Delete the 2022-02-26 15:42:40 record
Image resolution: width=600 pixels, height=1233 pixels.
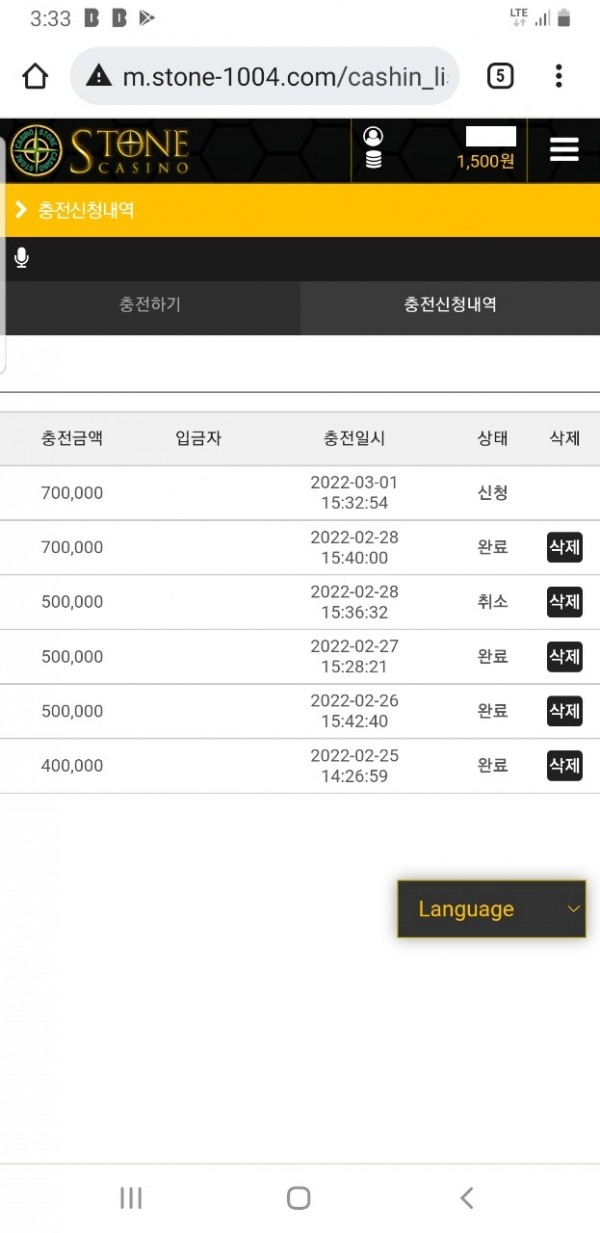click(x=564, y=711)
